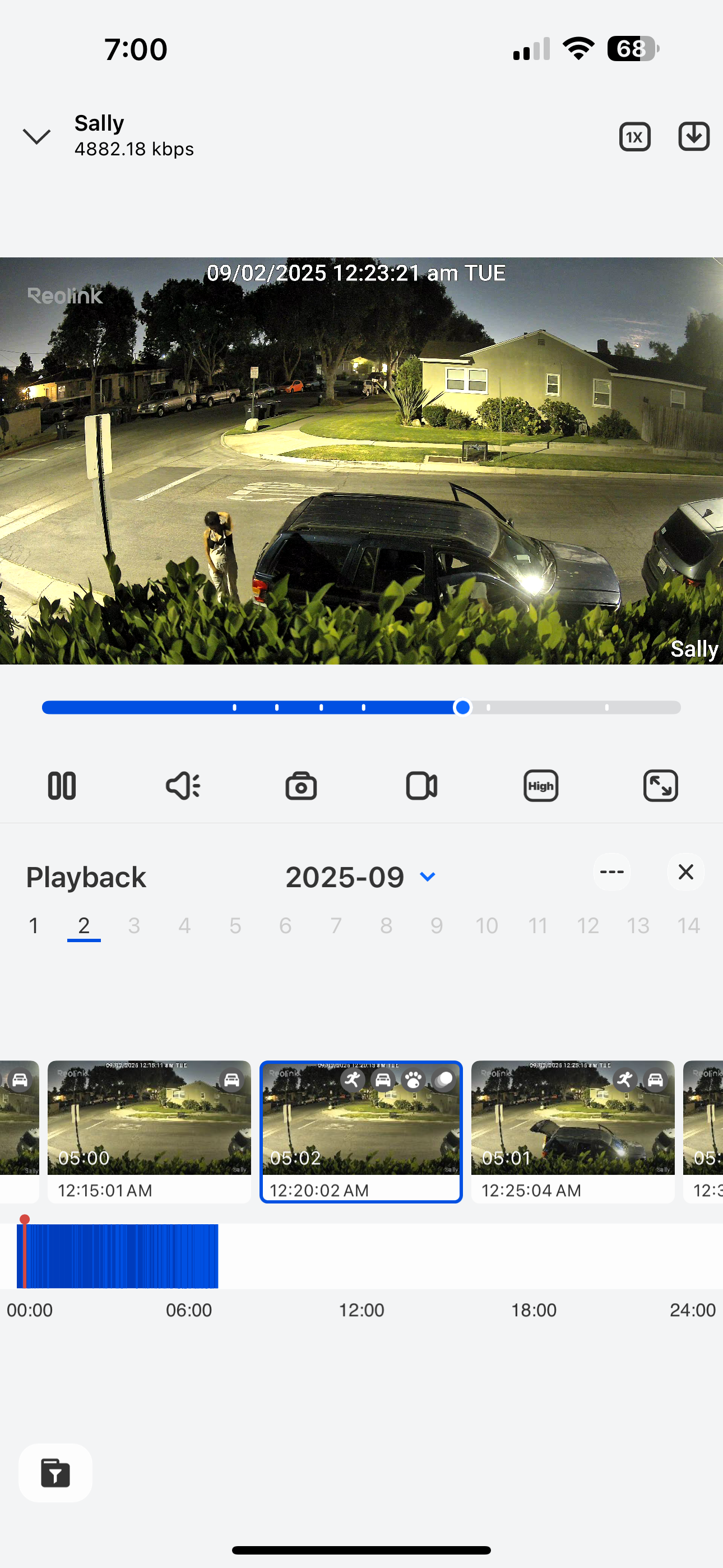This screenshot has width=723, height=1568.
Task: Select day 1 in the date row
Action: 34,926
